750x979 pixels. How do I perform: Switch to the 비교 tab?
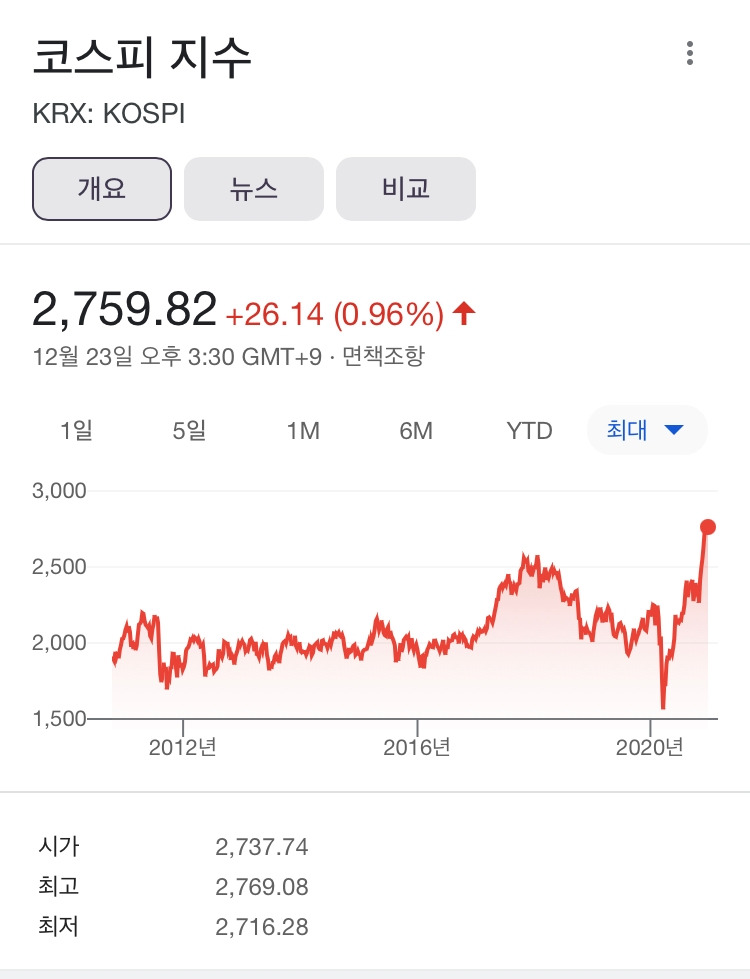[405, 189]
